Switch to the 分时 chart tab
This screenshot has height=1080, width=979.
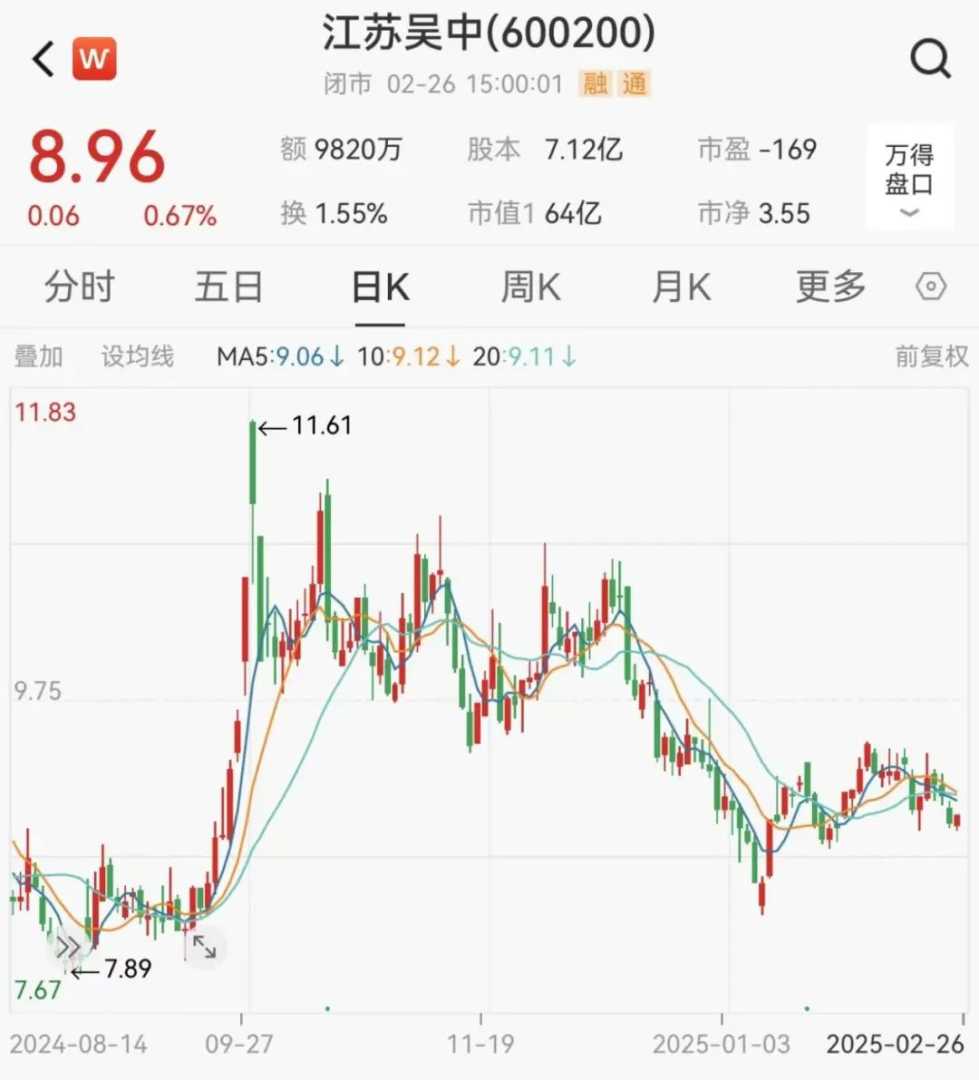point(79,288)
